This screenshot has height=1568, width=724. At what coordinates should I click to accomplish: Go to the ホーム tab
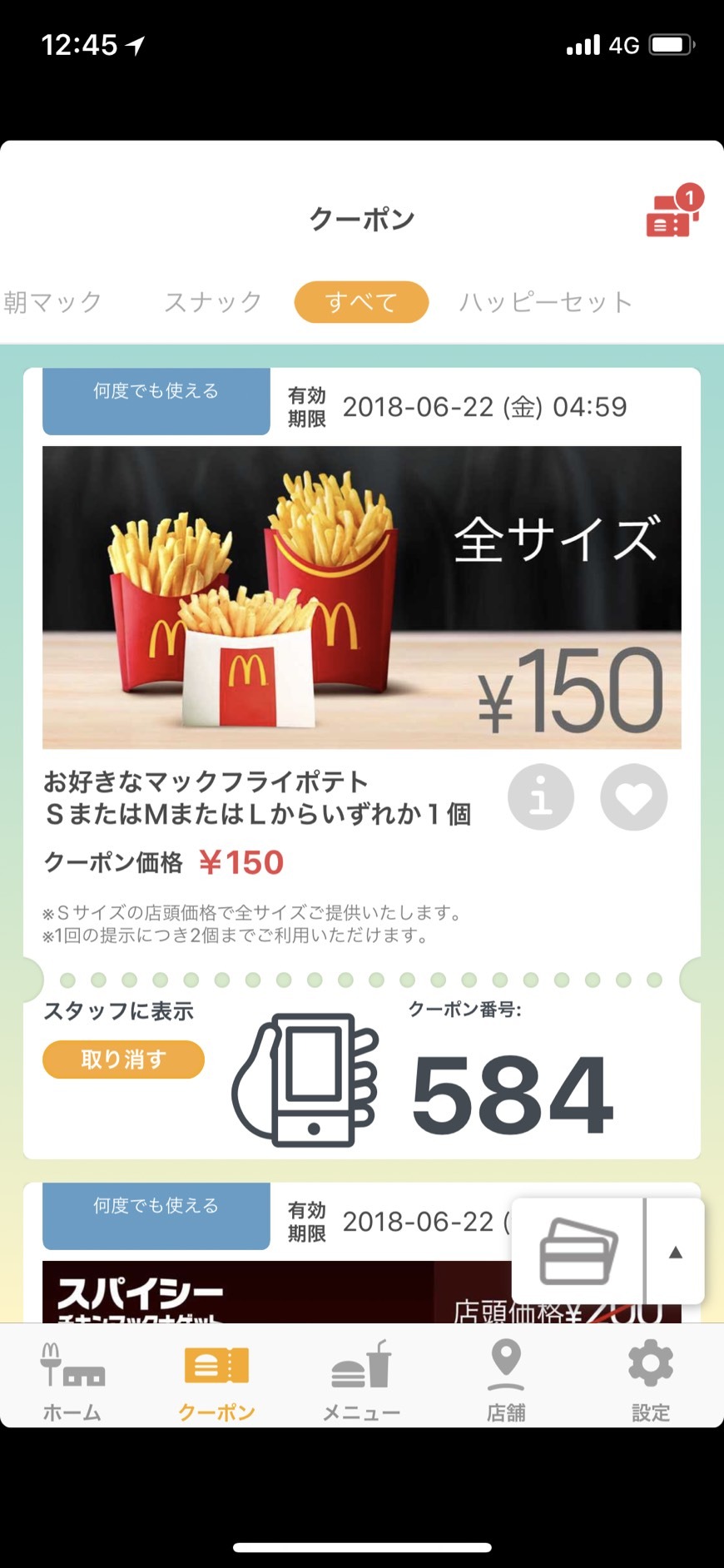pos(72,1380)
